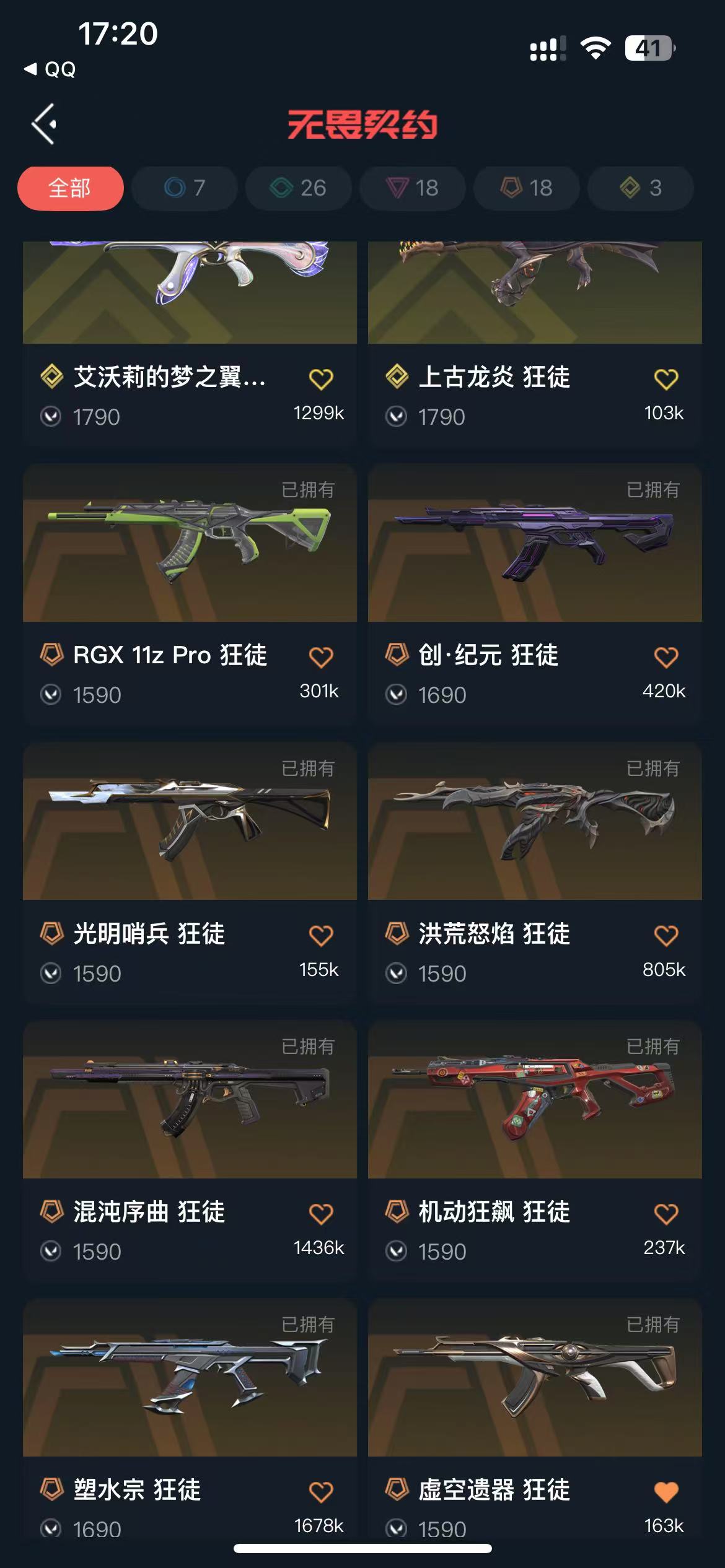Open the 混沌序曲 狂徒 skin card
Viewport: 725px width, 1568px height.
(190, 1151)
